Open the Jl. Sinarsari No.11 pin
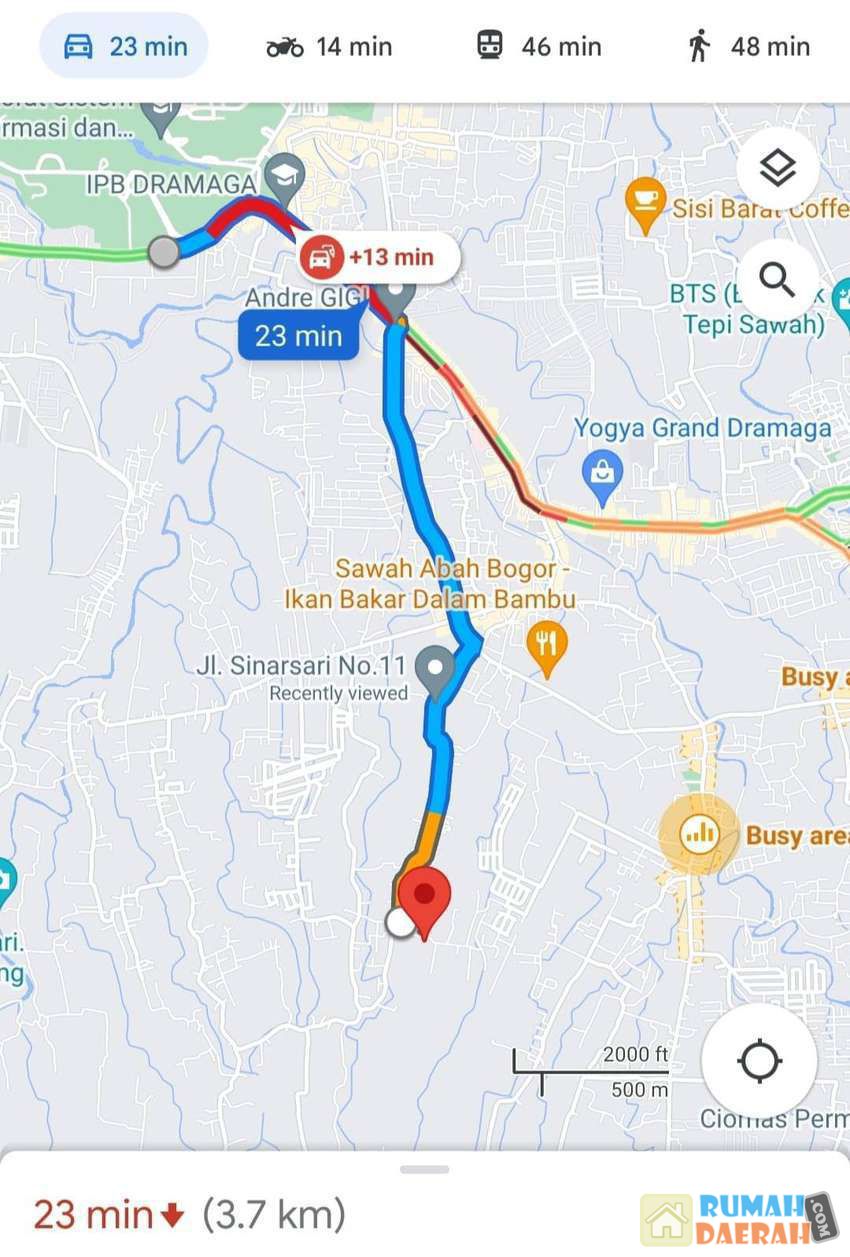The height and width of the screenshot is (1257, 850). (435, 666)
